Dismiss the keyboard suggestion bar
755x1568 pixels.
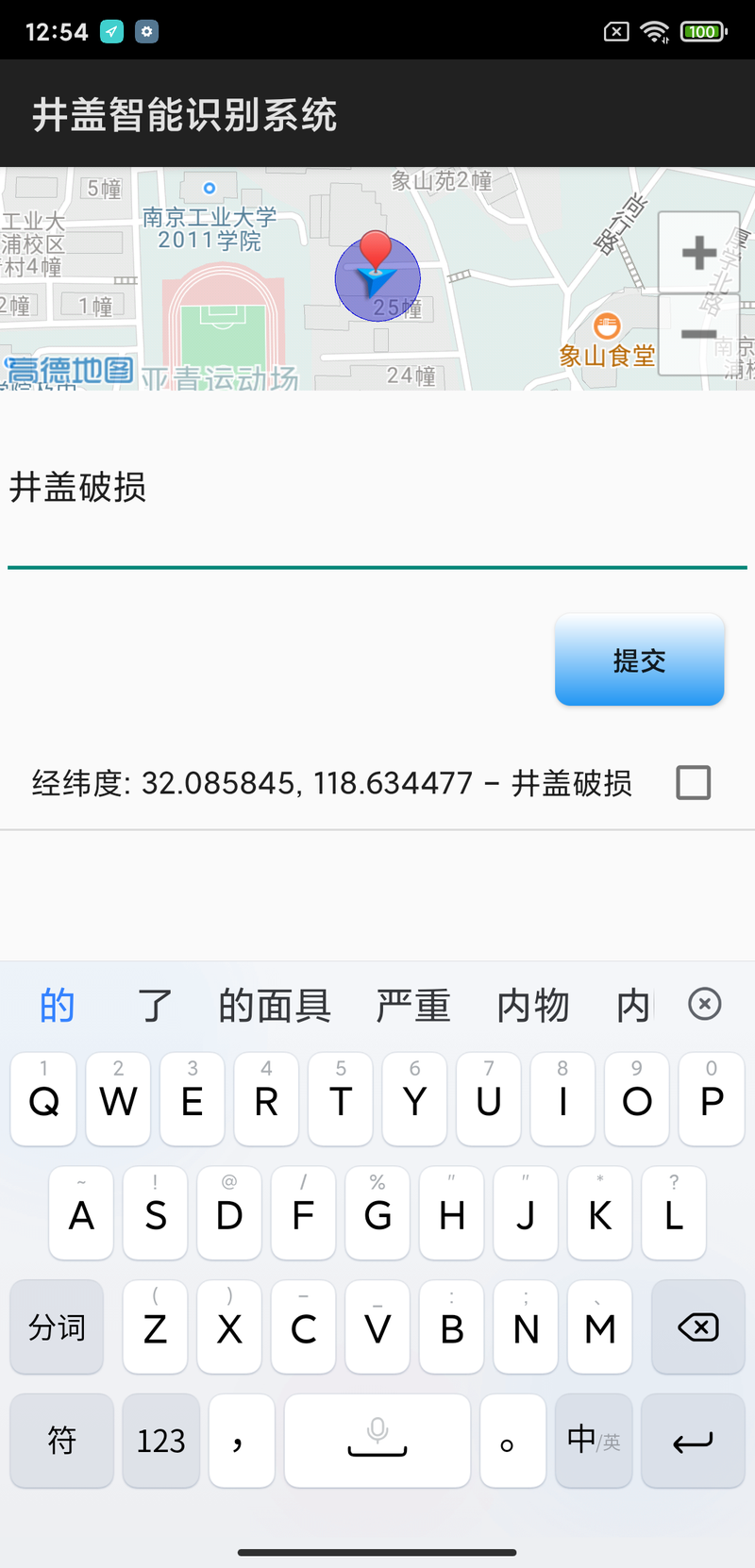pyautogui.click(x=704, y=1004)
